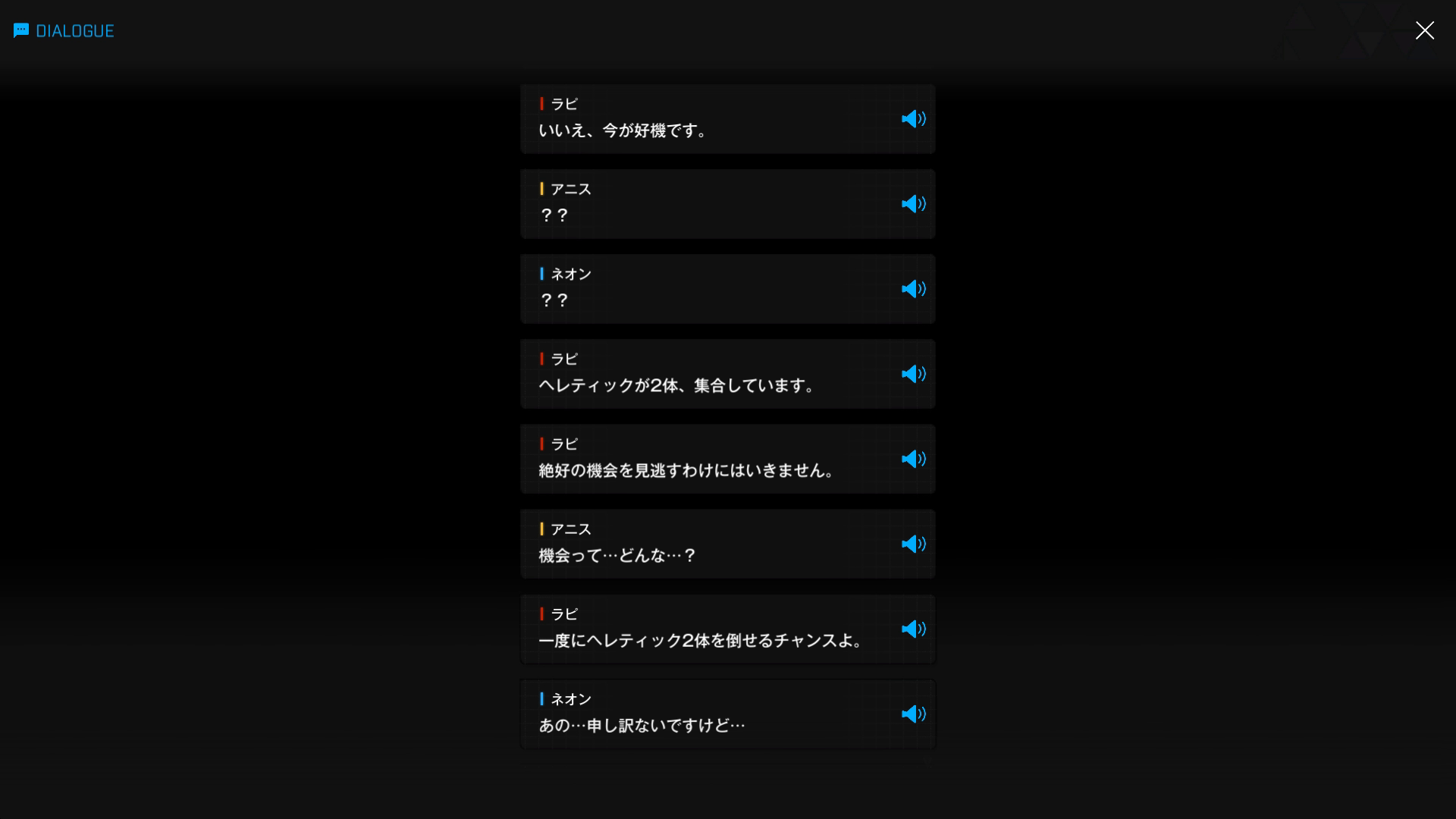Play voice for ネオン's ？？ line
1456x819 pixels.
tap(913, 289)
